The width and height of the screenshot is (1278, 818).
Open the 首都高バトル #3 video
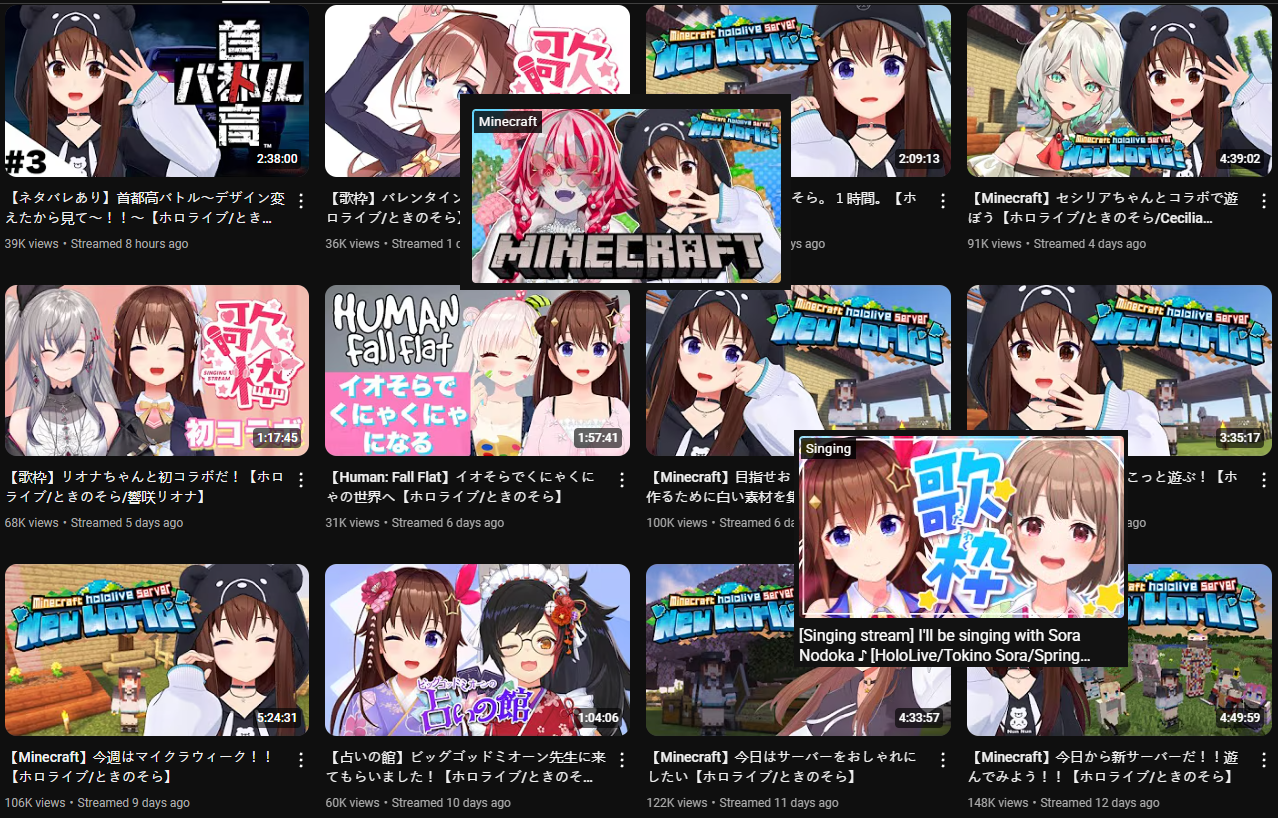tap(157, 92)
